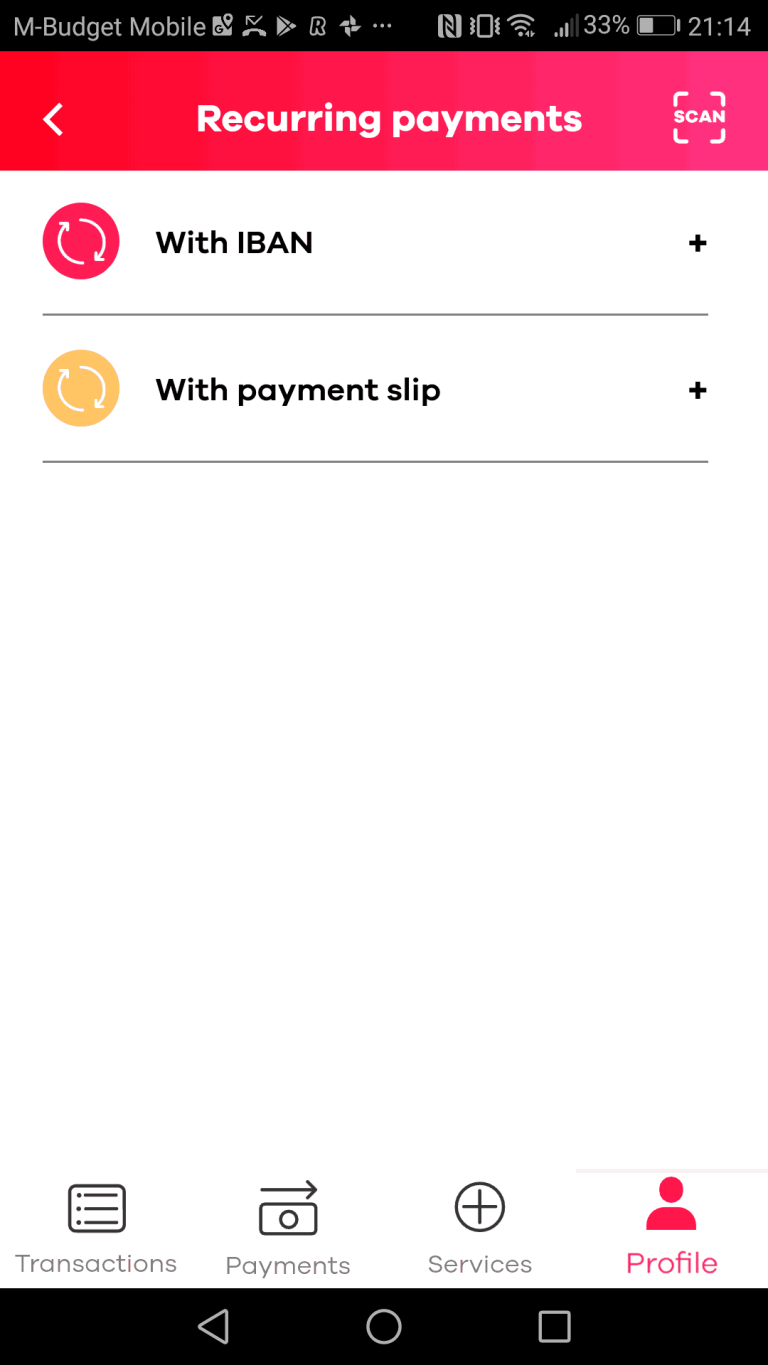The image size is (768, 1365).
Task: Select the Profile tab
Action: pyautogui.click(x=672, y=1229)
